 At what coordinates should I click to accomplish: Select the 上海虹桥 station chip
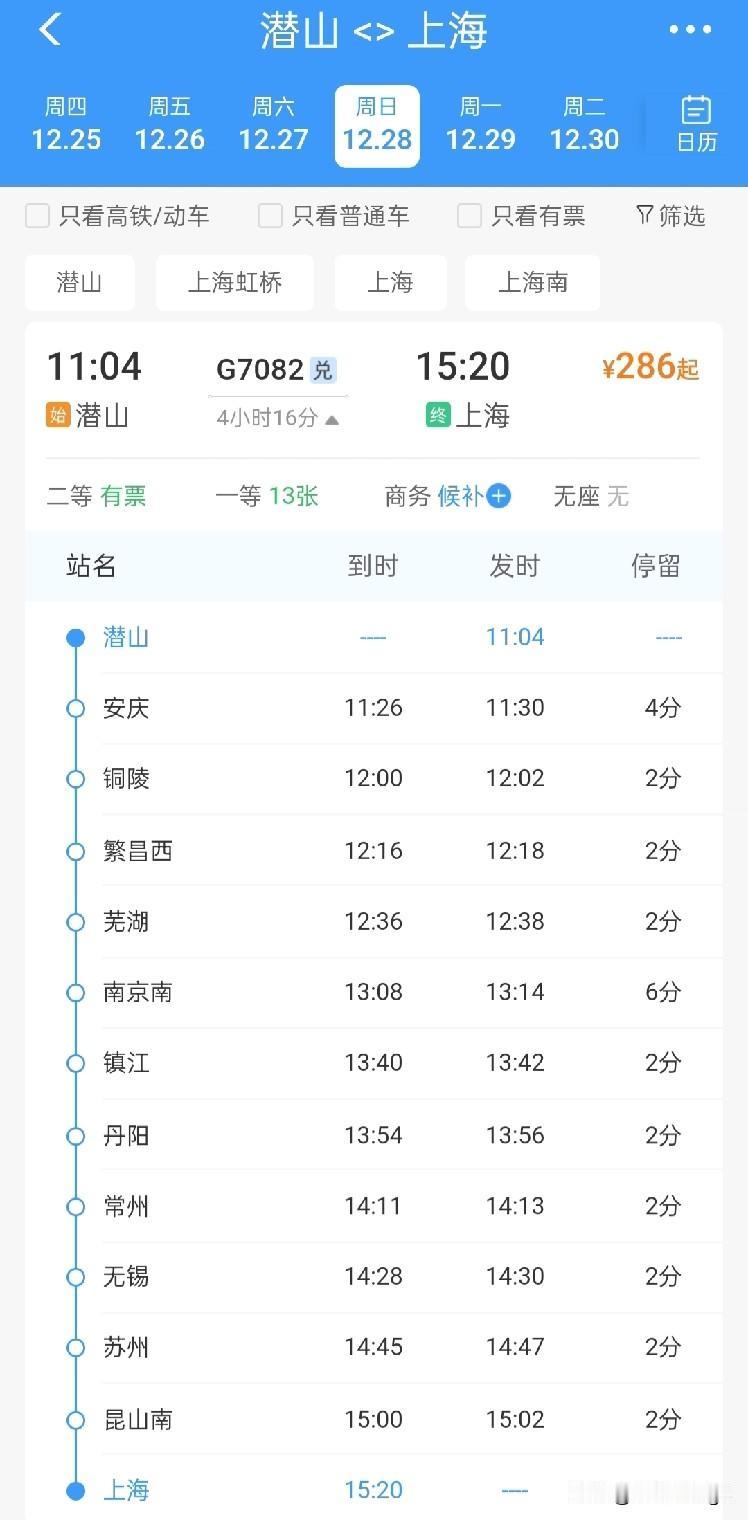coord(234,283)
